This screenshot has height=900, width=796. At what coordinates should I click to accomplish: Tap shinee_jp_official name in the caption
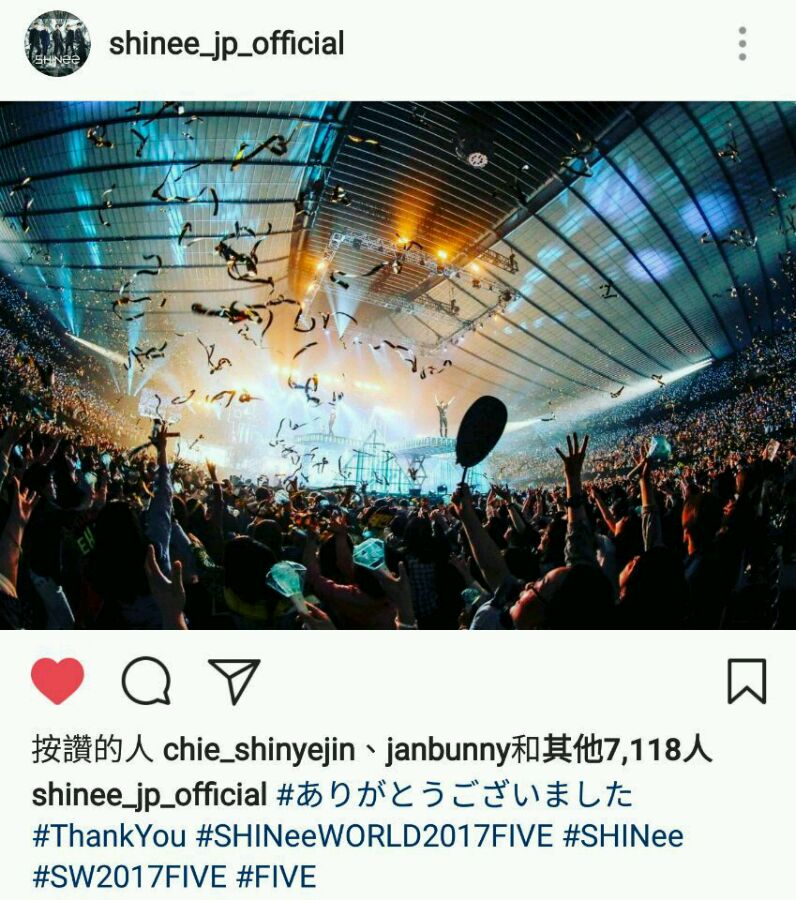pyautogui.click(x=149, y=796)
